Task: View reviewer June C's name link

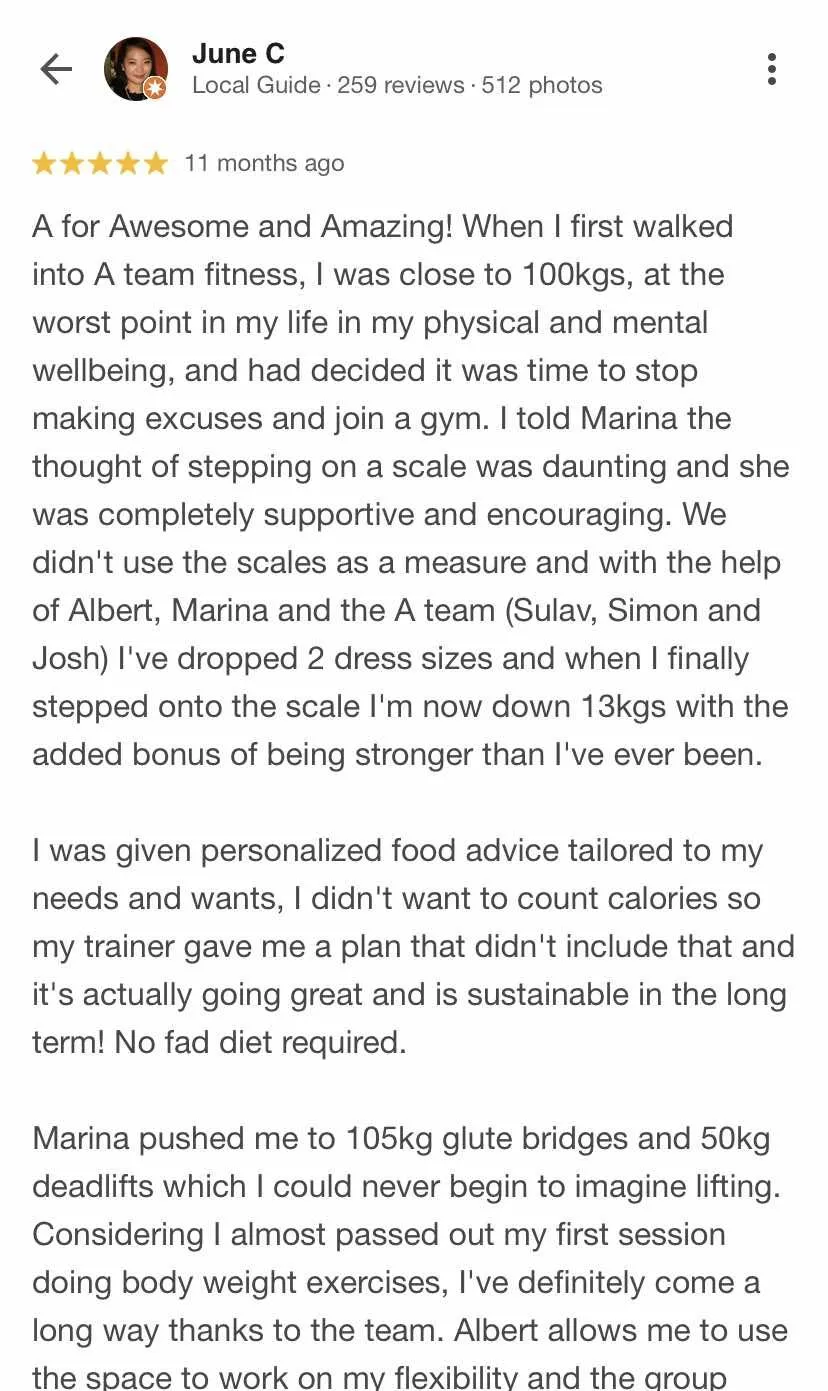Action: 238,53
